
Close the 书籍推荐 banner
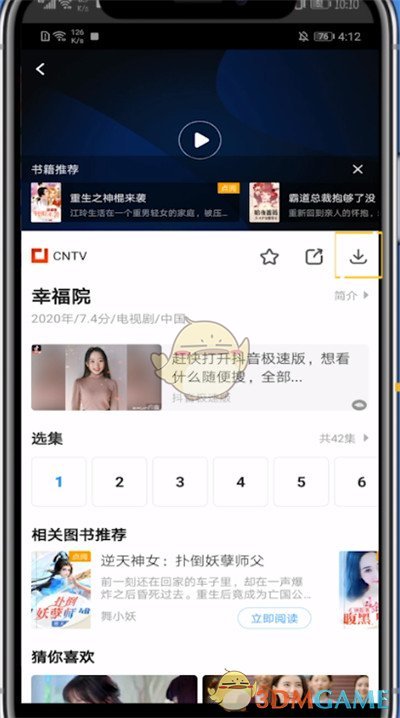click(x=357, y=169)
